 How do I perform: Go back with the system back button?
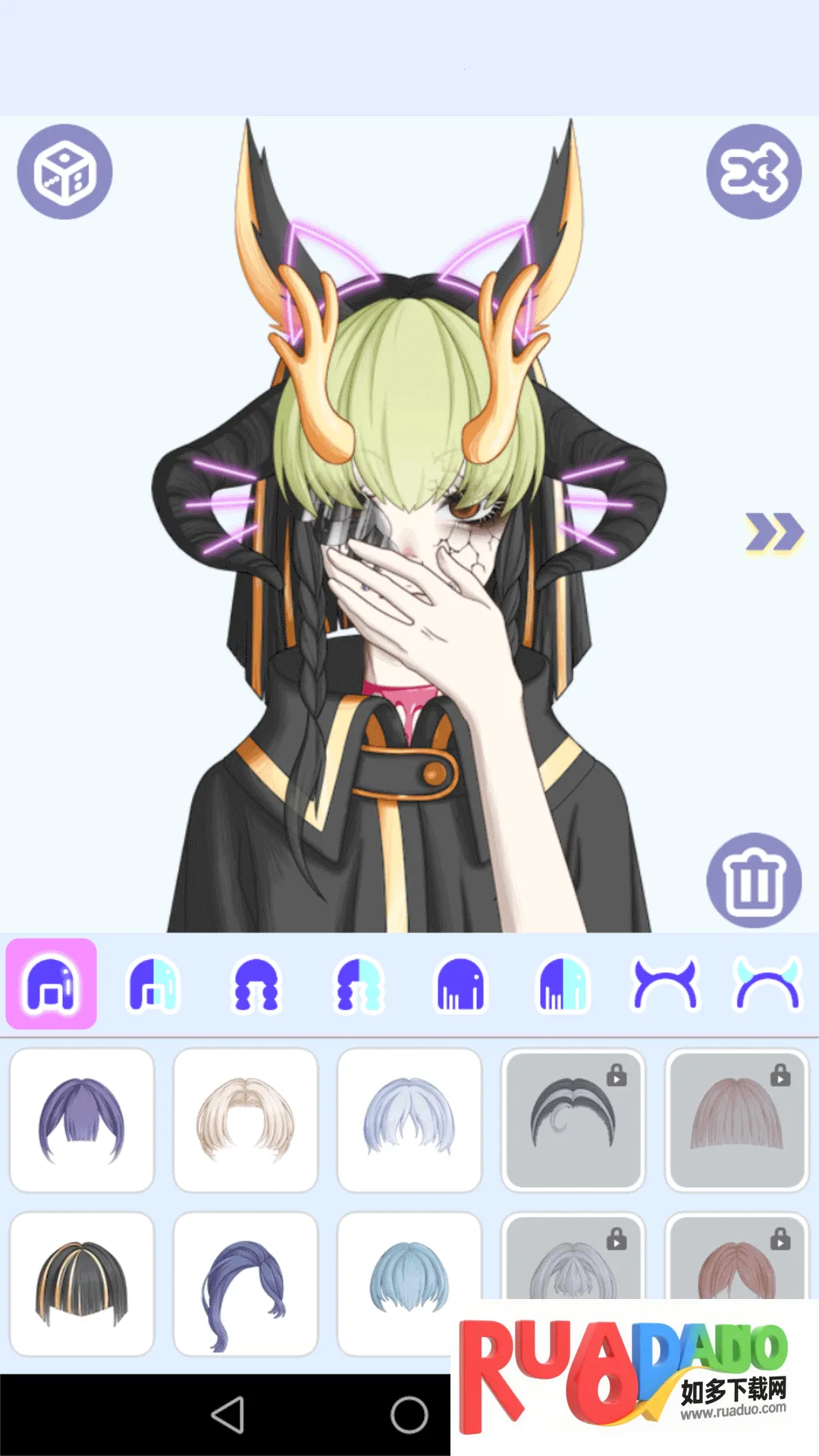point(227,1415)
